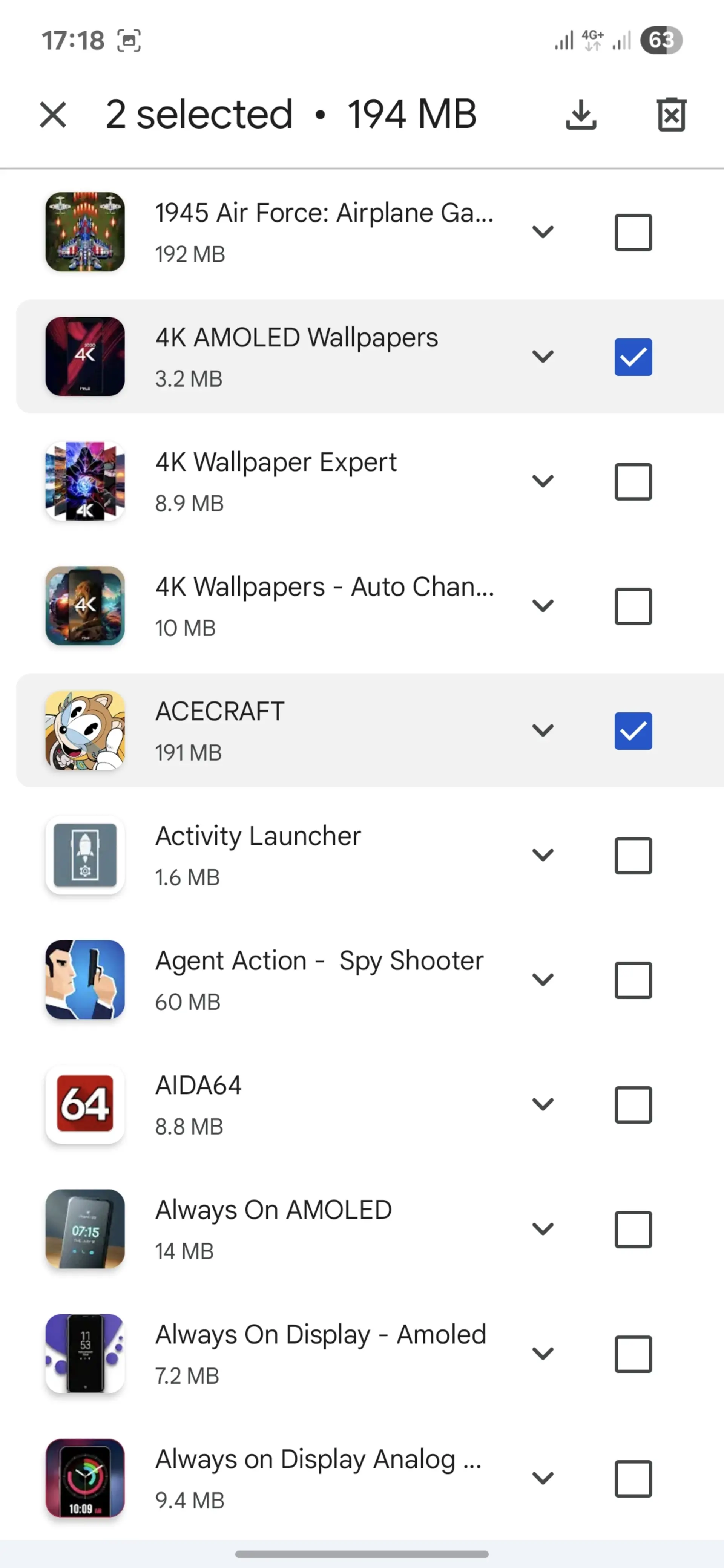Screen dimensions: 724x1568
Task: Tick the 4K Wallpapers - Auto Change checkbox
Action: pyautogui.click(x=633, y=606)
